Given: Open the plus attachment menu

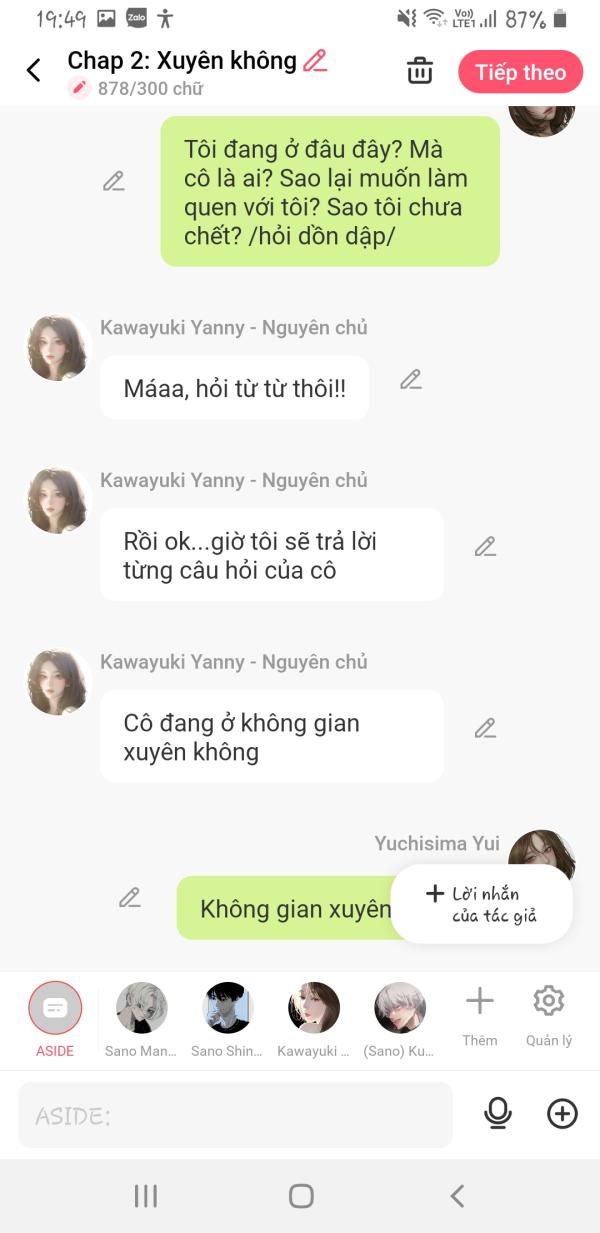Looking at the screenshot, I should coord(562,1113).
